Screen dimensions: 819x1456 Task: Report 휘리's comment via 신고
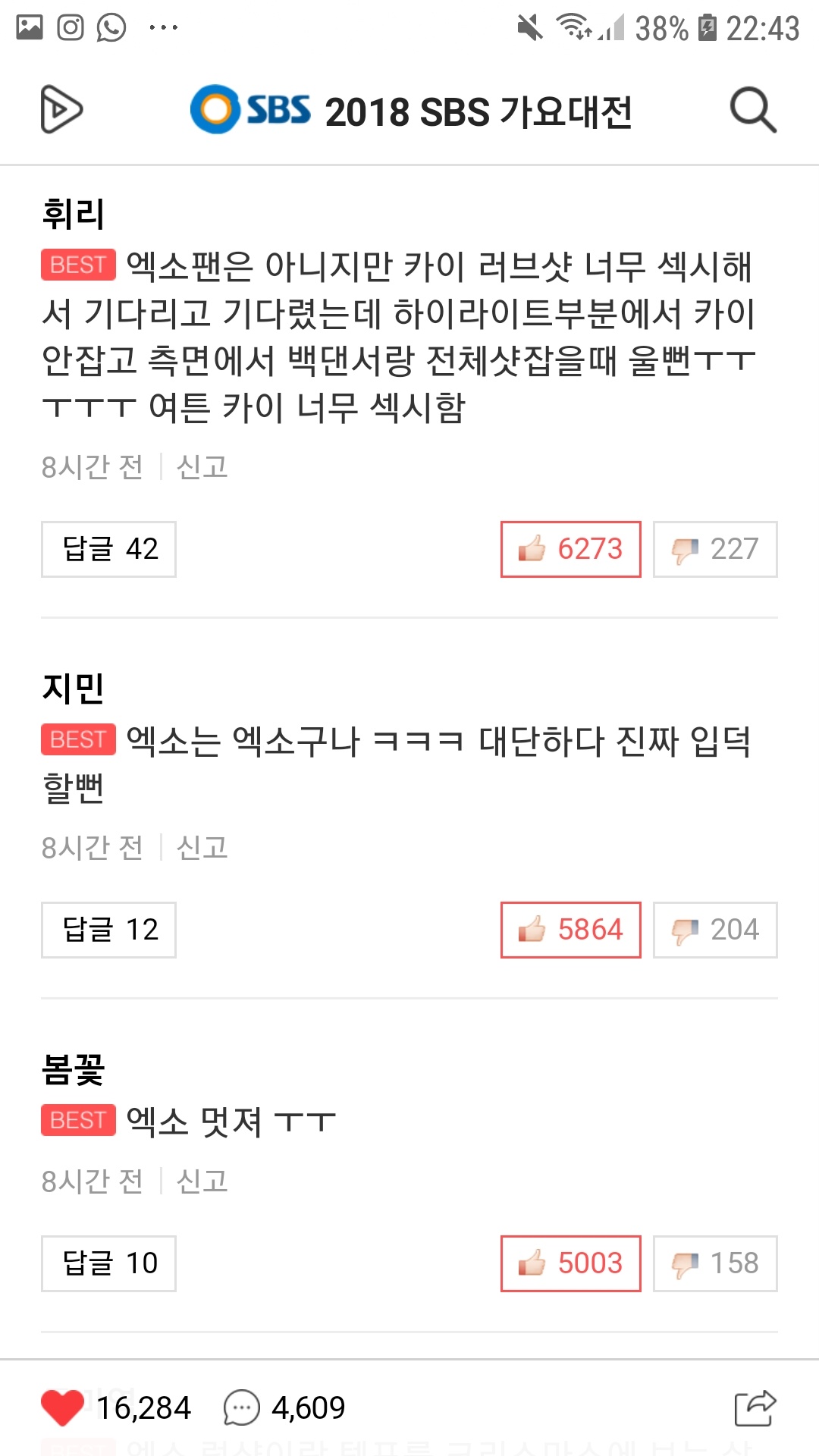202,467
